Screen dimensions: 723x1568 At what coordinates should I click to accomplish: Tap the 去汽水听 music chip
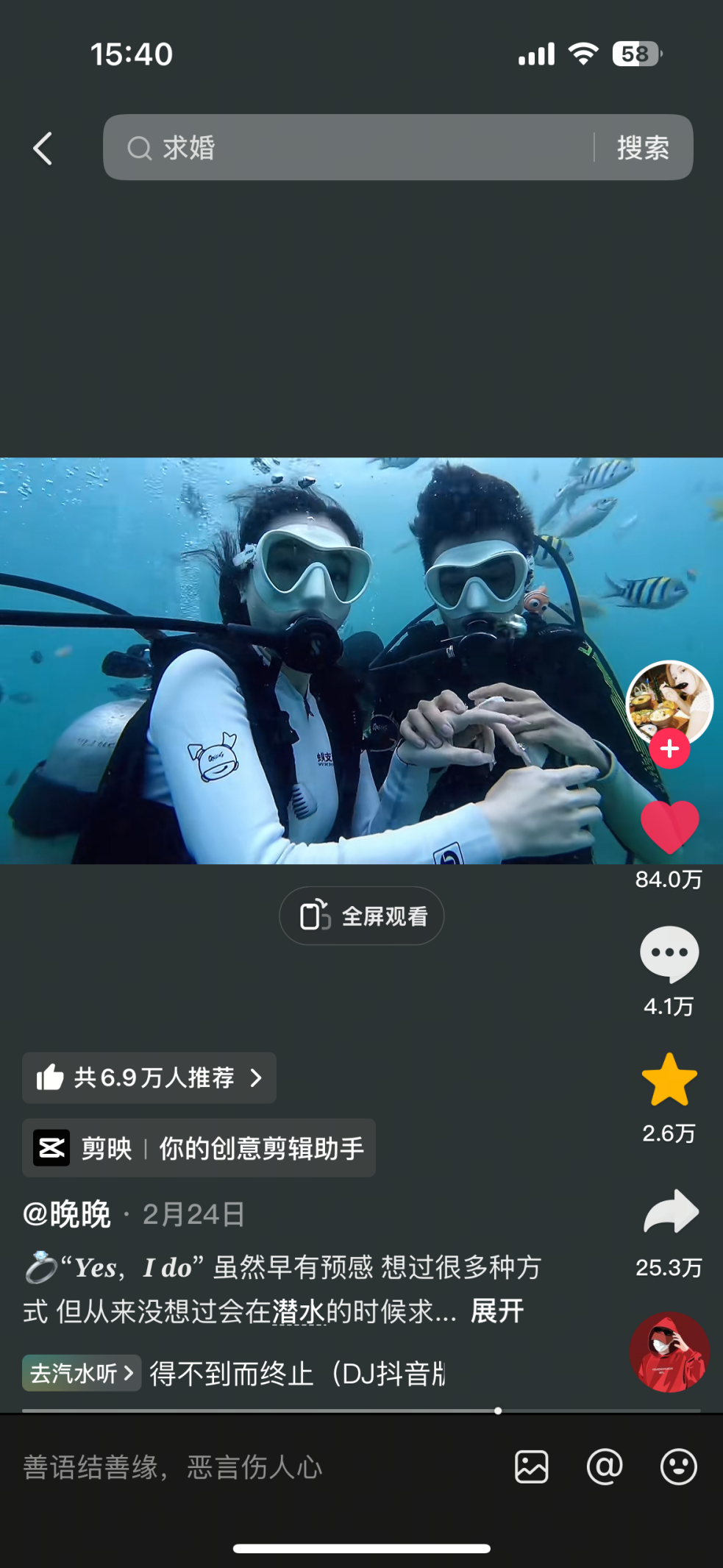[x=81, y=1373]
